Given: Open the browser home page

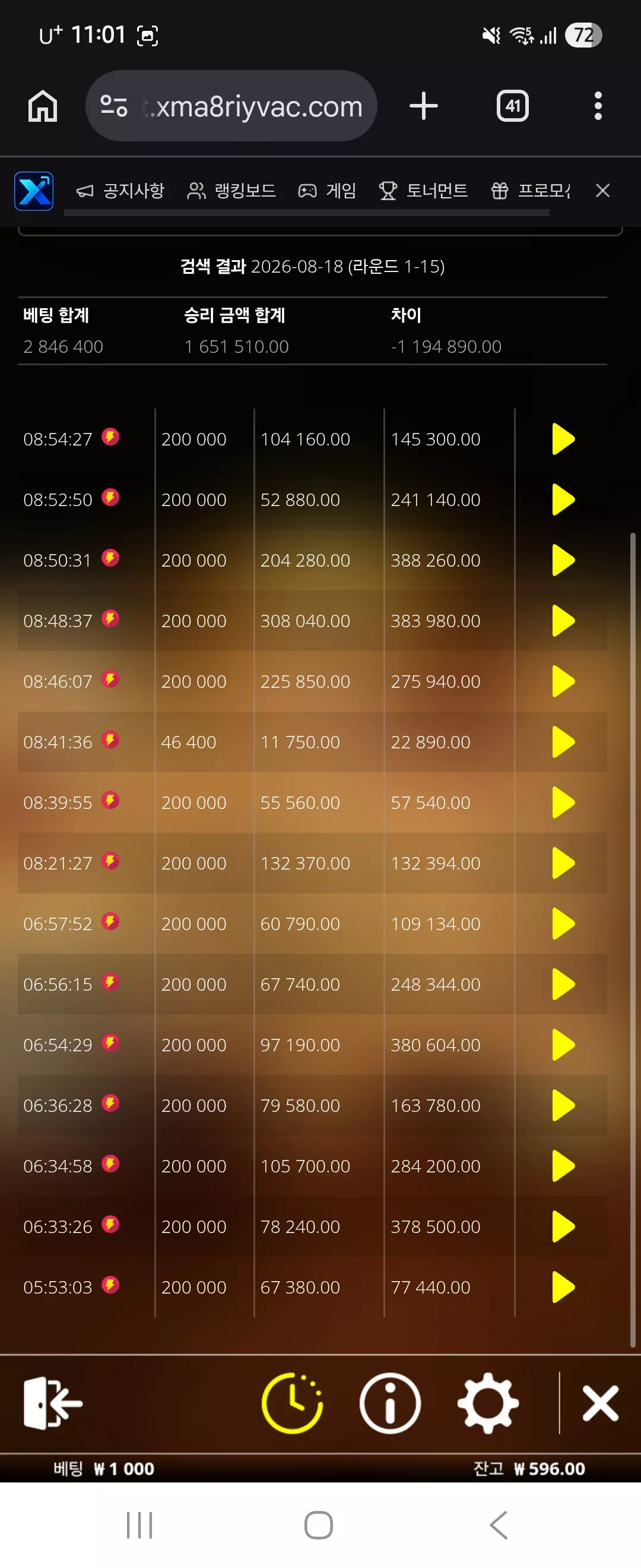Looking at the screenshot, I should pos(43,106).
